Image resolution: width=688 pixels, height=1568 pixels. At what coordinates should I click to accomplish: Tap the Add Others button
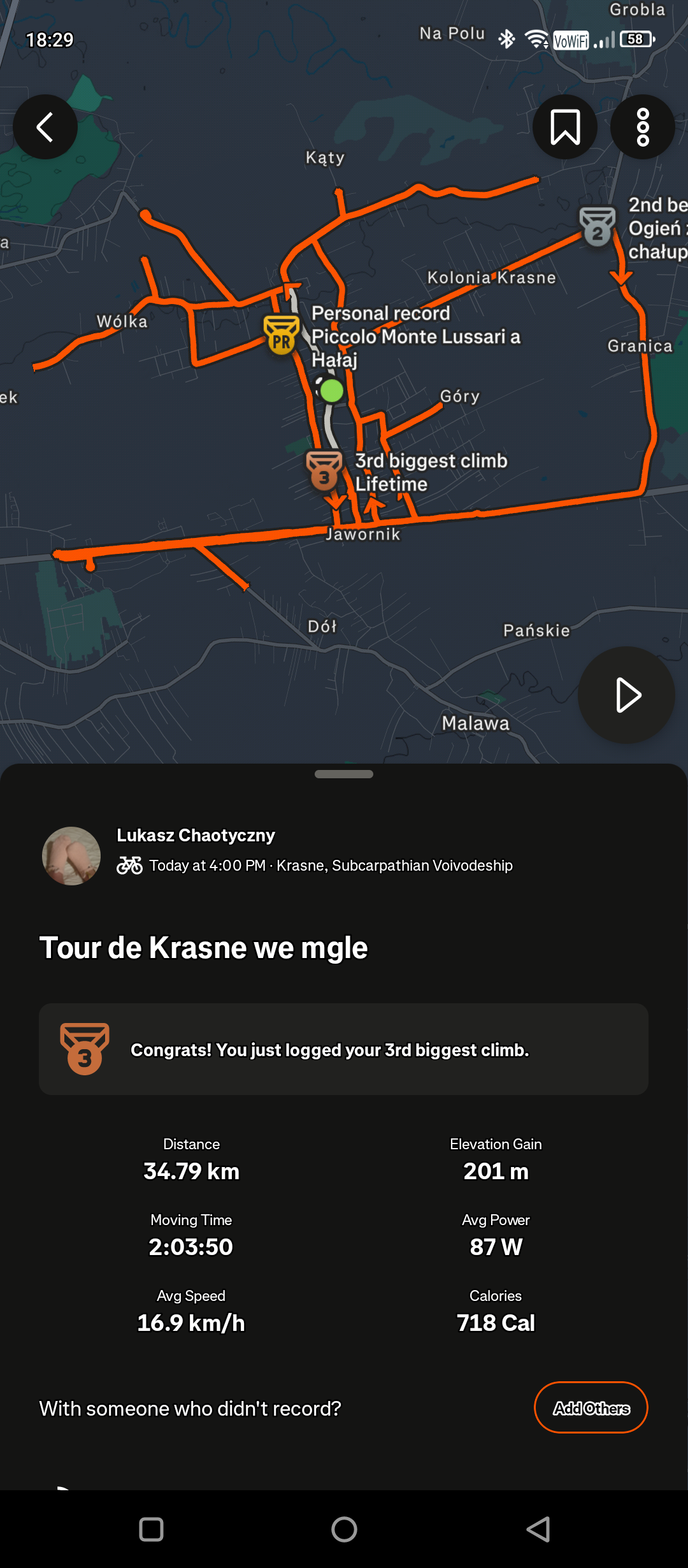pos(591,1407)
